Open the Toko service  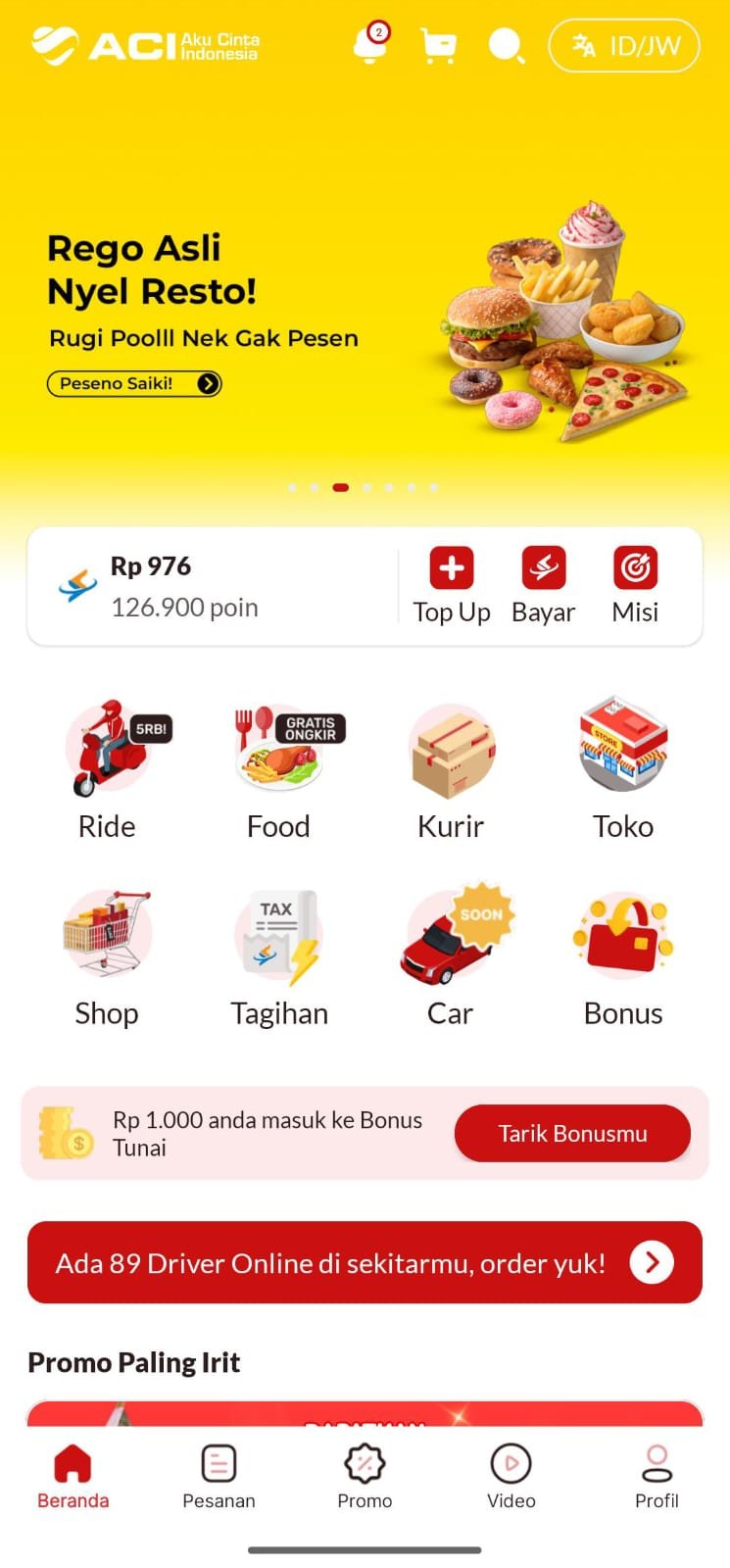(623, 769)
